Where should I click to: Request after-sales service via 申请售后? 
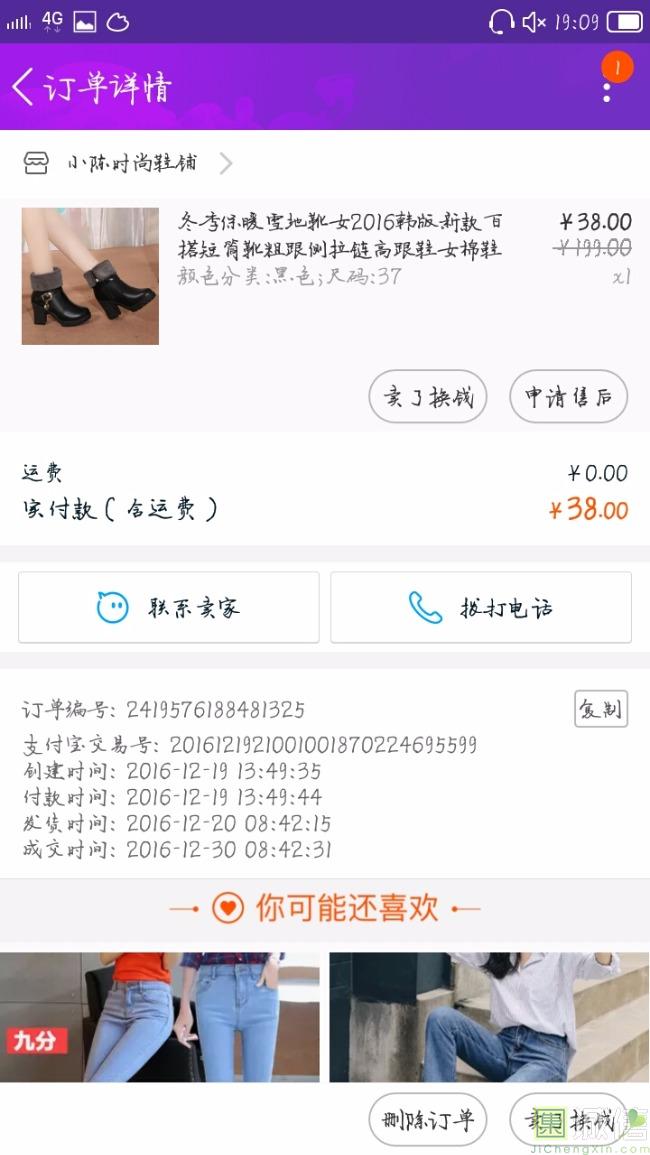(x=568, y=397)
